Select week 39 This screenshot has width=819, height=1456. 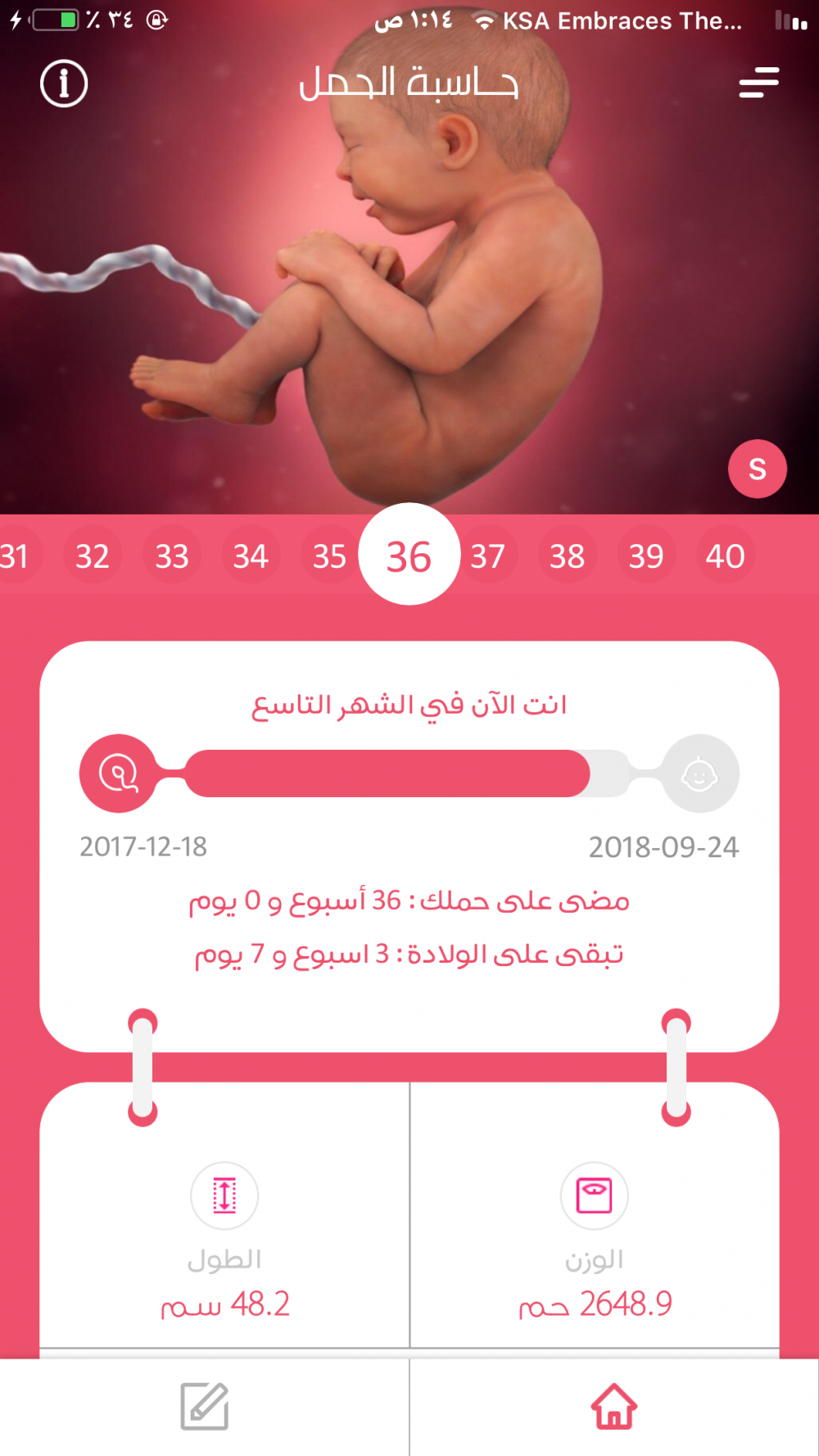[x=646, y=556]
